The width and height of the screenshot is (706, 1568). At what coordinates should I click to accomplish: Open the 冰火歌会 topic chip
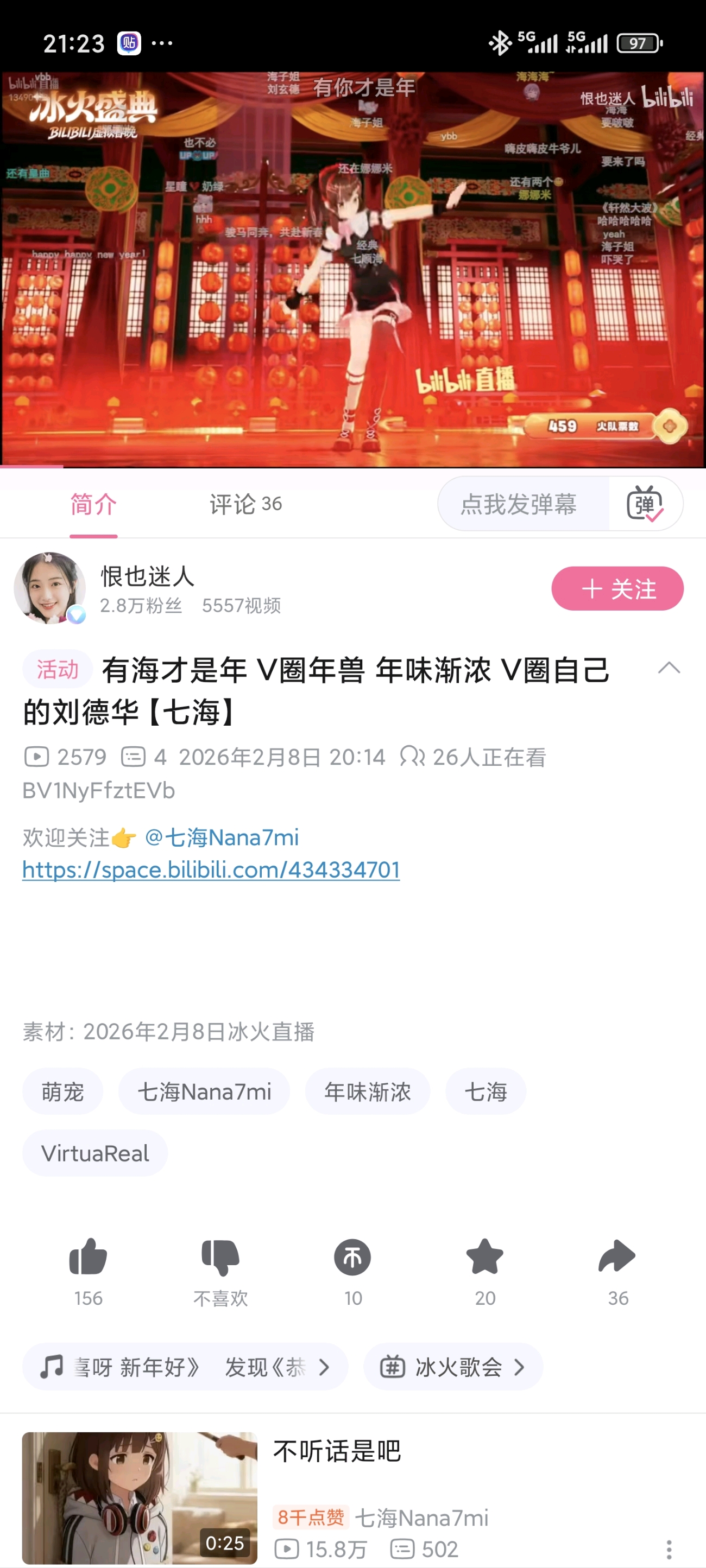452,1367
